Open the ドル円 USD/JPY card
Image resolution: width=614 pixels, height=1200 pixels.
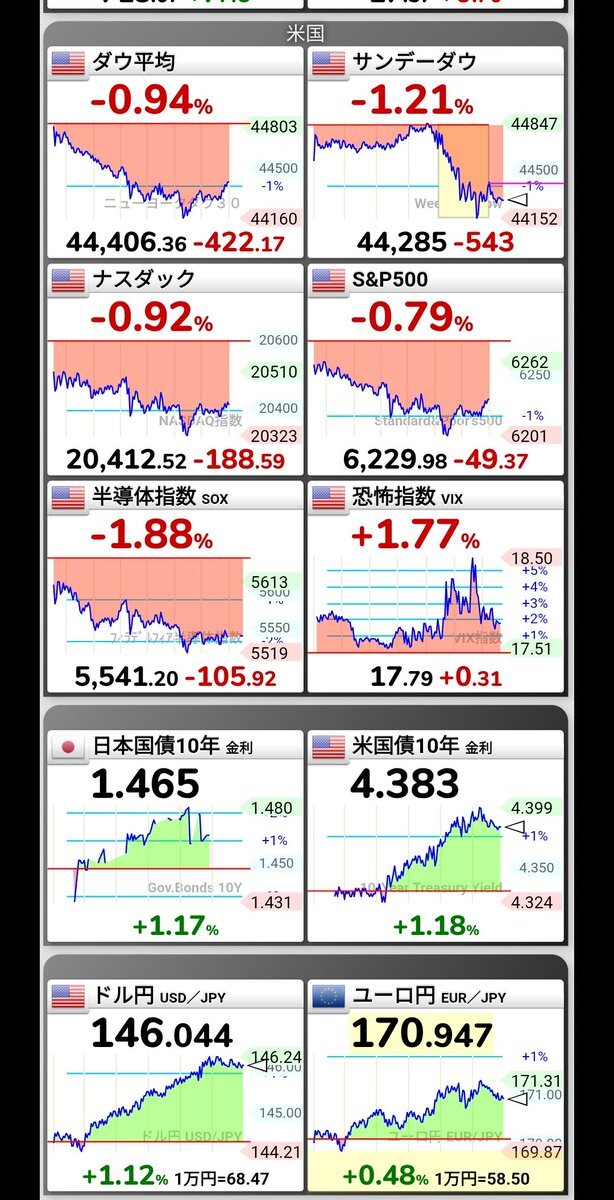coord(175,1085)
